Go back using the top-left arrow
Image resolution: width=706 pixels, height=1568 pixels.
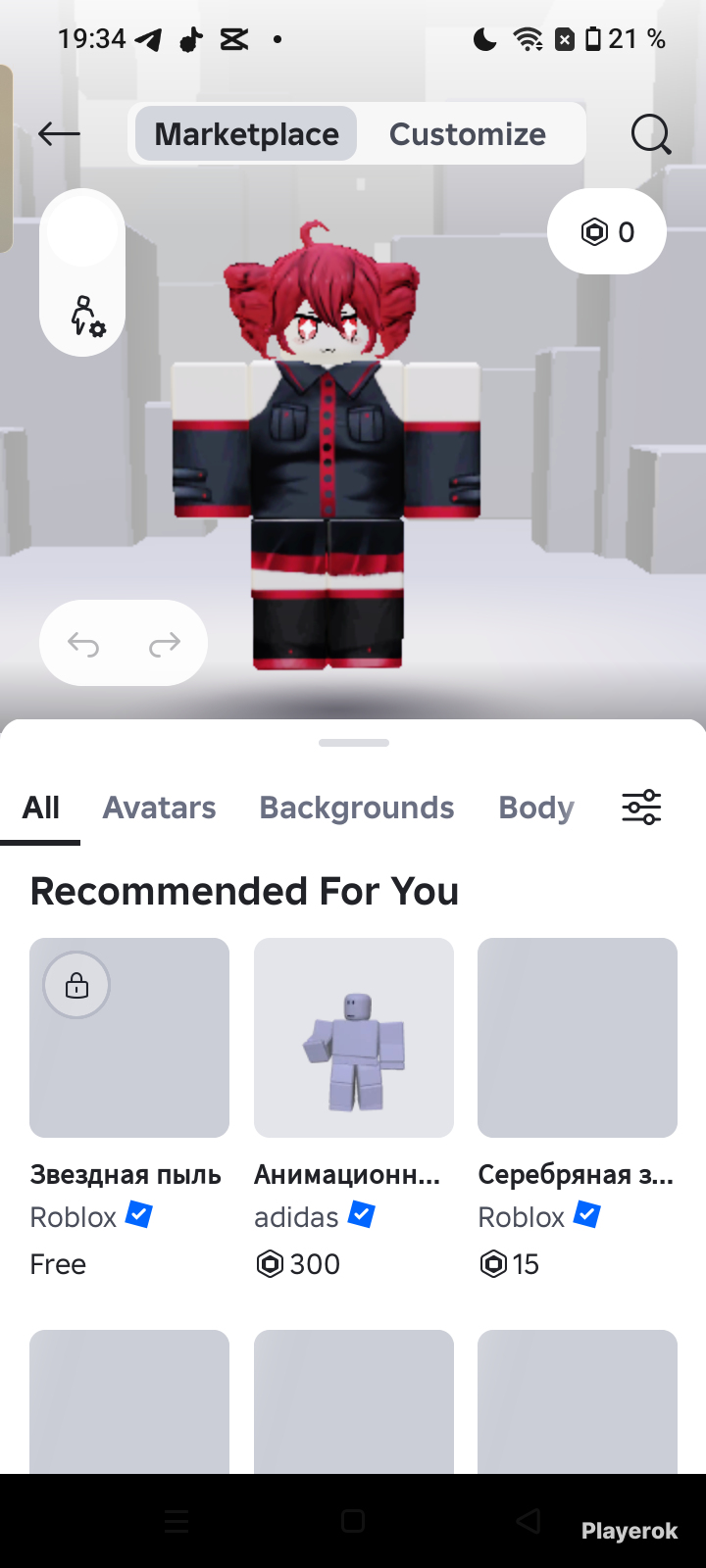[x=59, y=134]
